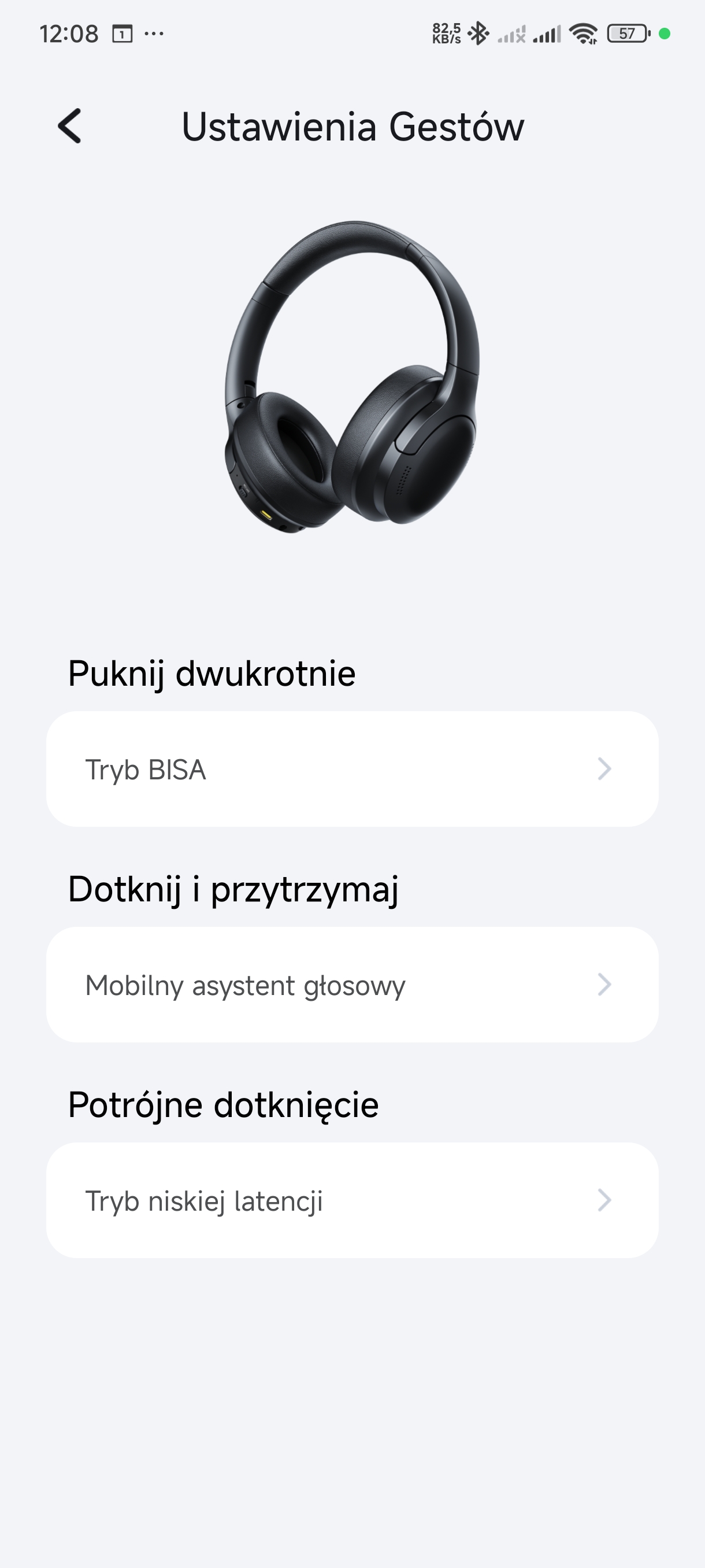Open the Mobilny asystent głosowy option

pyautogui.click(x=352, y=984)
